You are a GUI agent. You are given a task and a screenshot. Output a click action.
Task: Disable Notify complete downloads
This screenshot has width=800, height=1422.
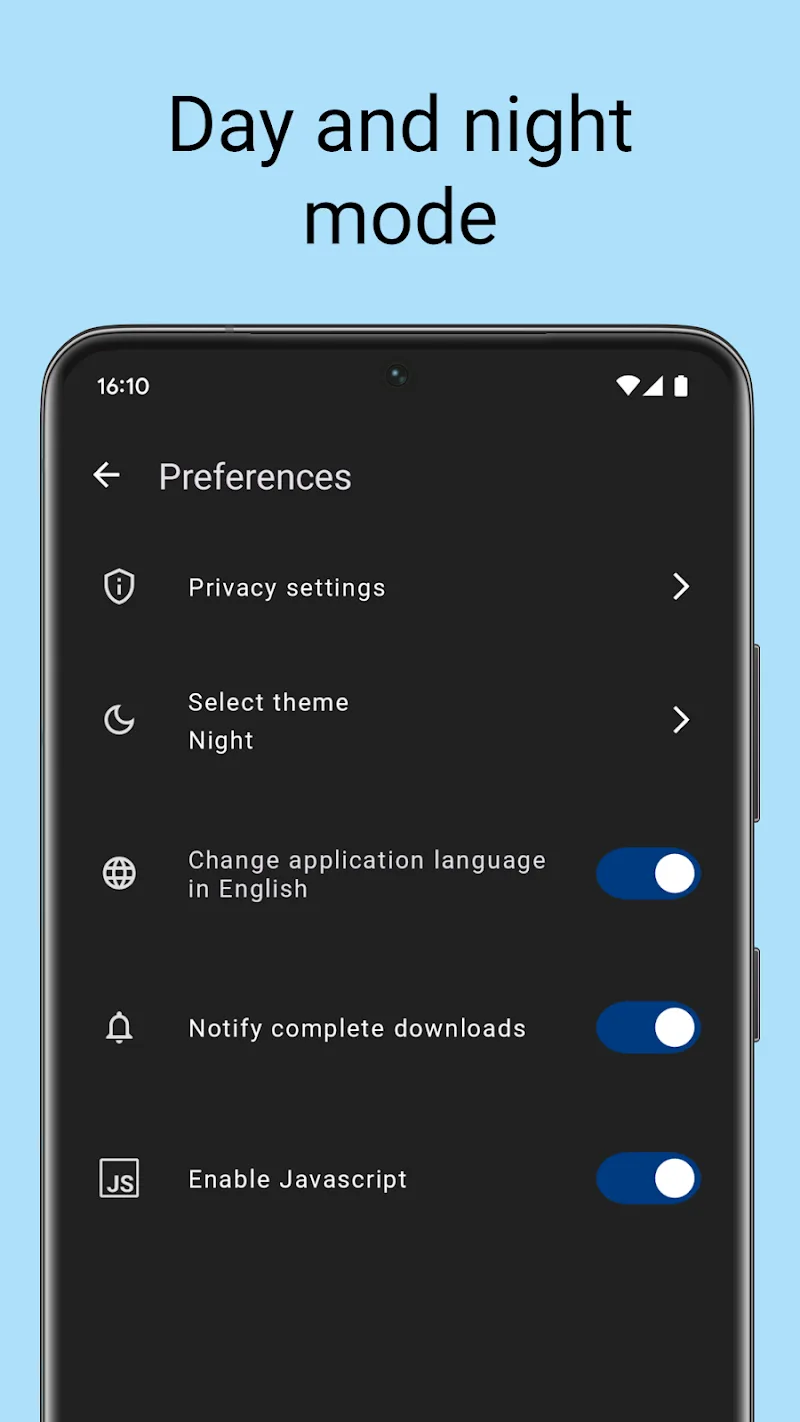(648, 1028)
